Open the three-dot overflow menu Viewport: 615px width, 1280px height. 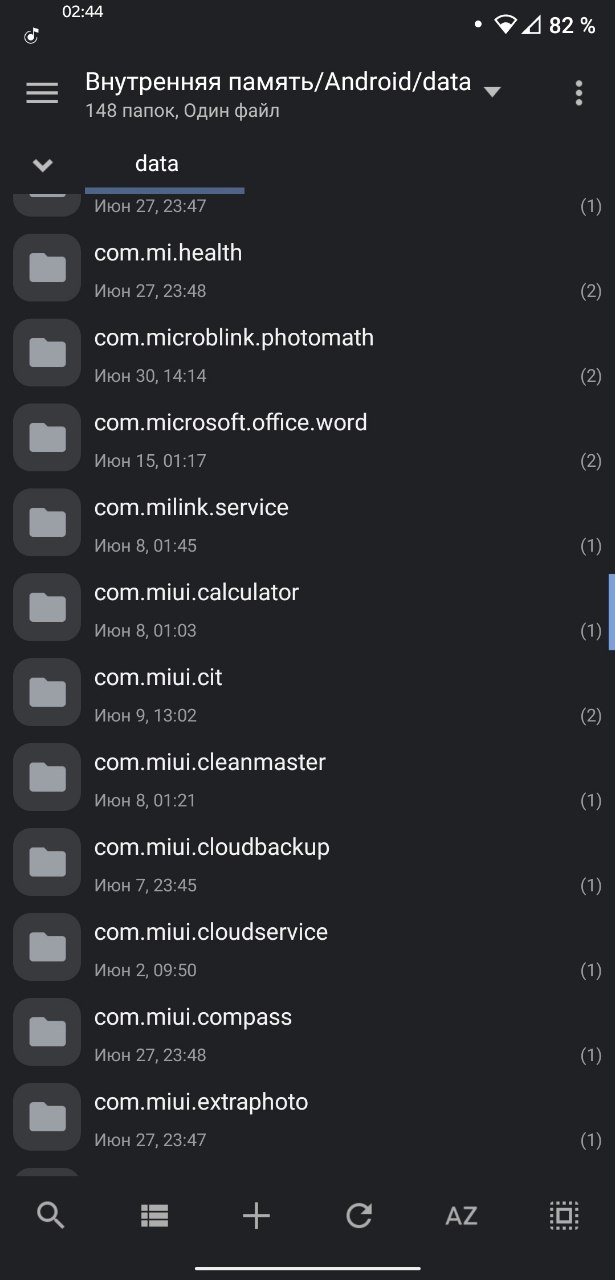click(x=578, y=93)
